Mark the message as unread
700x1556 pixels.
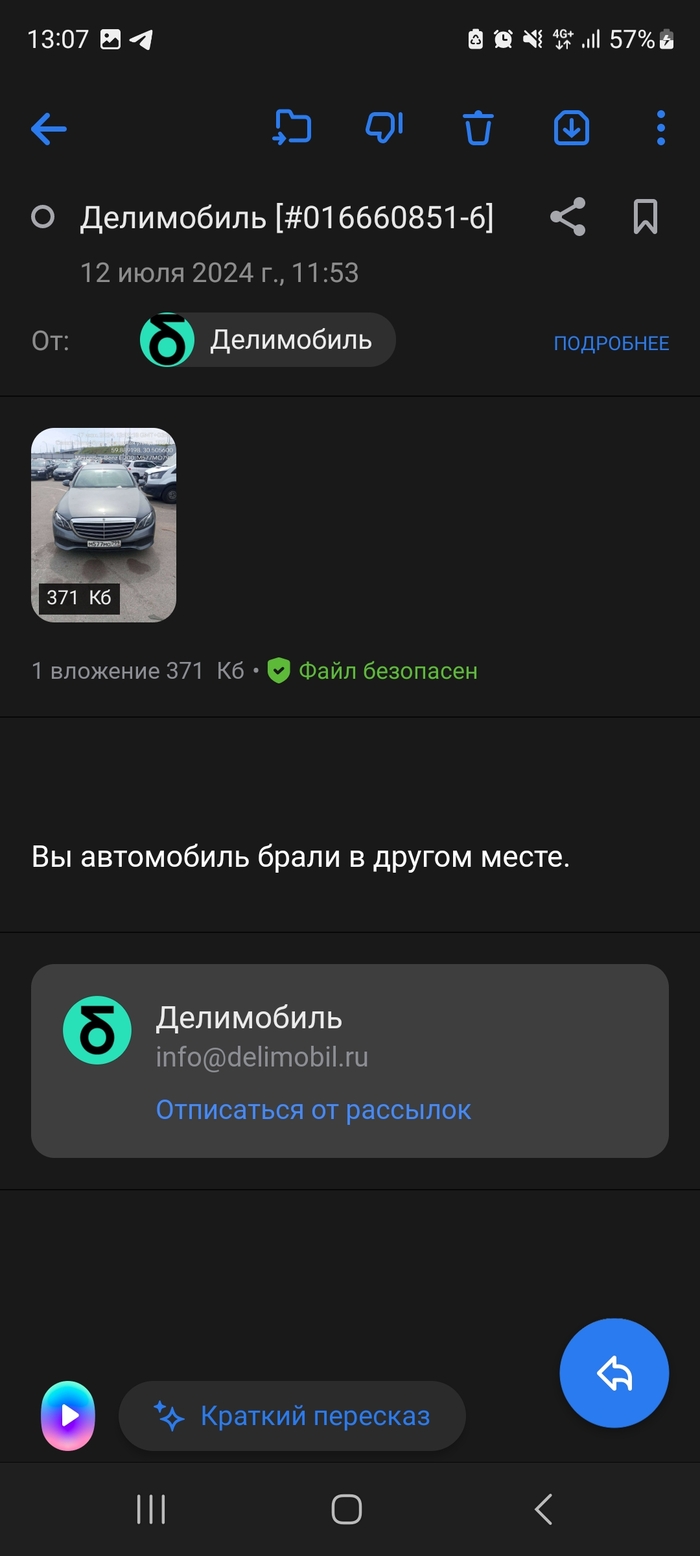point(42,217)
